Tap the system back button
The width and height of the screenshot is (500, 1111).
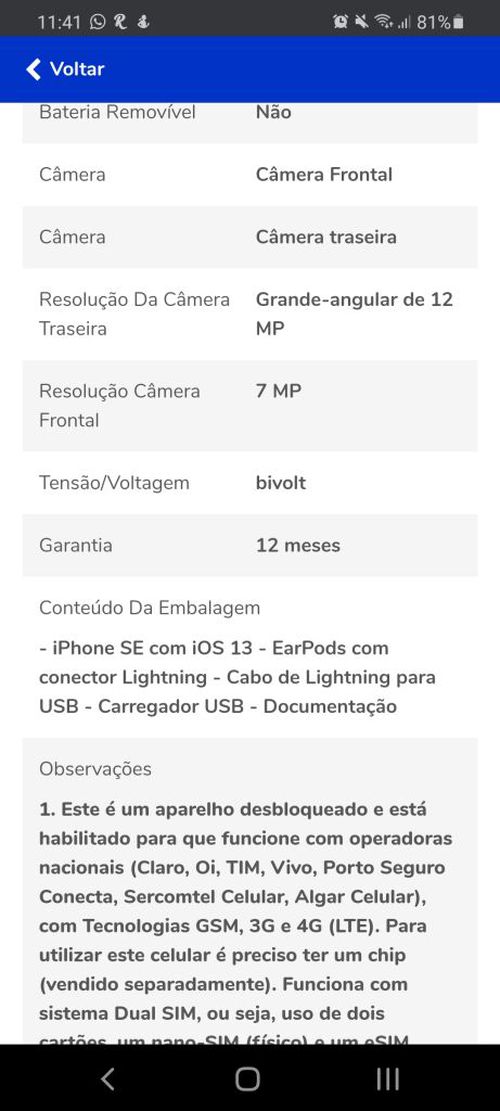pyautogui.click(x=108, y=1078)
